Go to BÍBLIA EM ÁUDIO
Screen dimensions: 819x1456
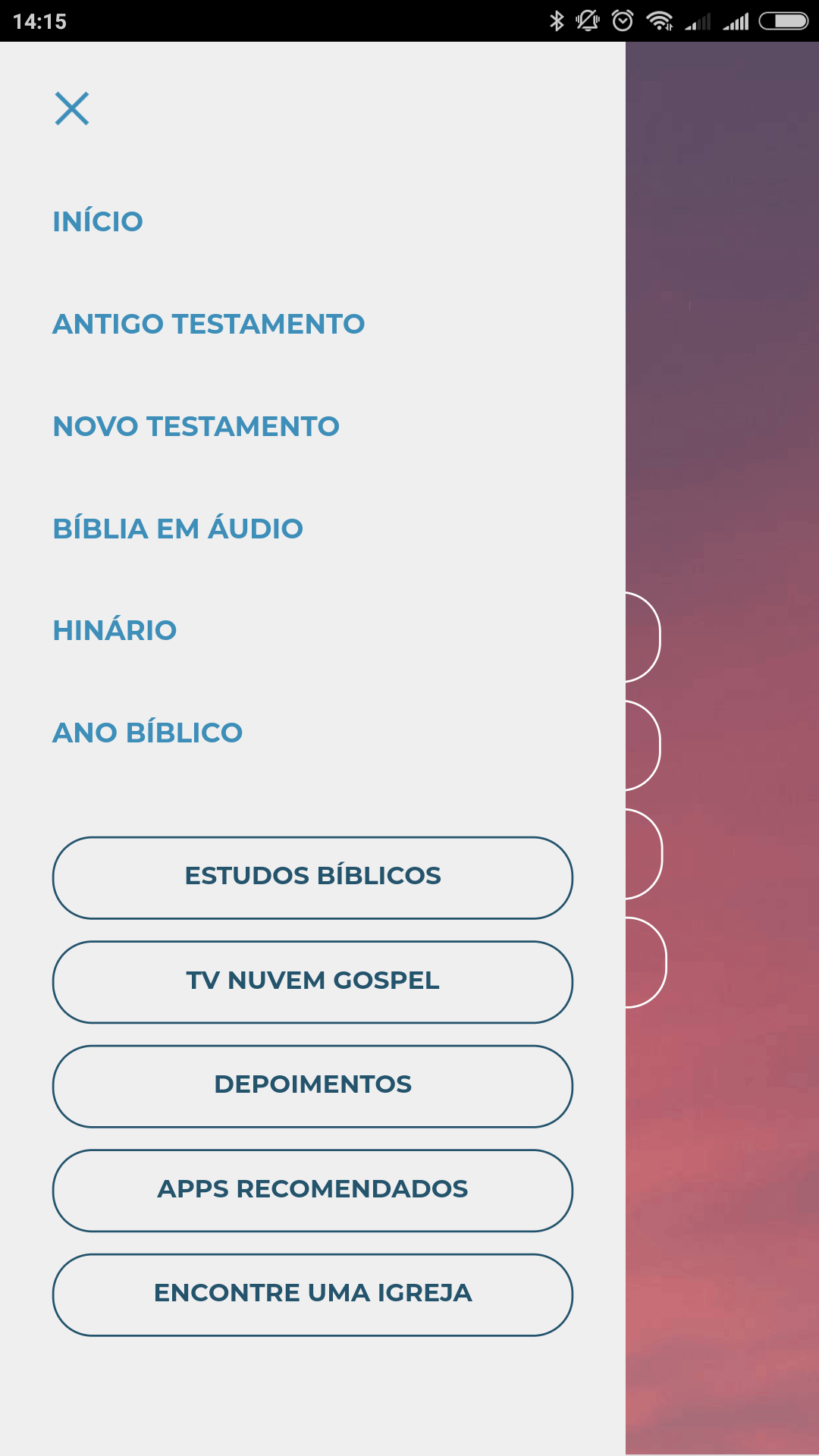(x=177, y=529)
